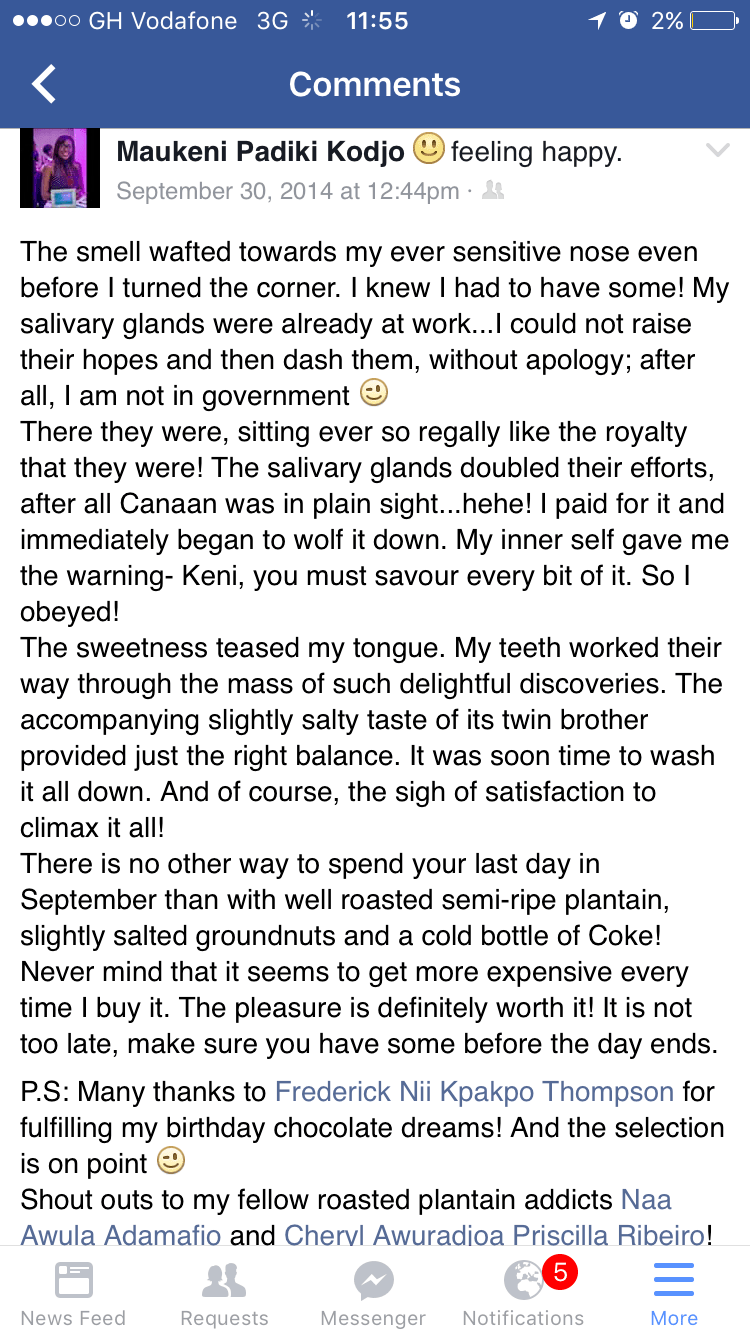View the Notifications tab
The image size is (750, 1334).
click(x=523, y=1292)
